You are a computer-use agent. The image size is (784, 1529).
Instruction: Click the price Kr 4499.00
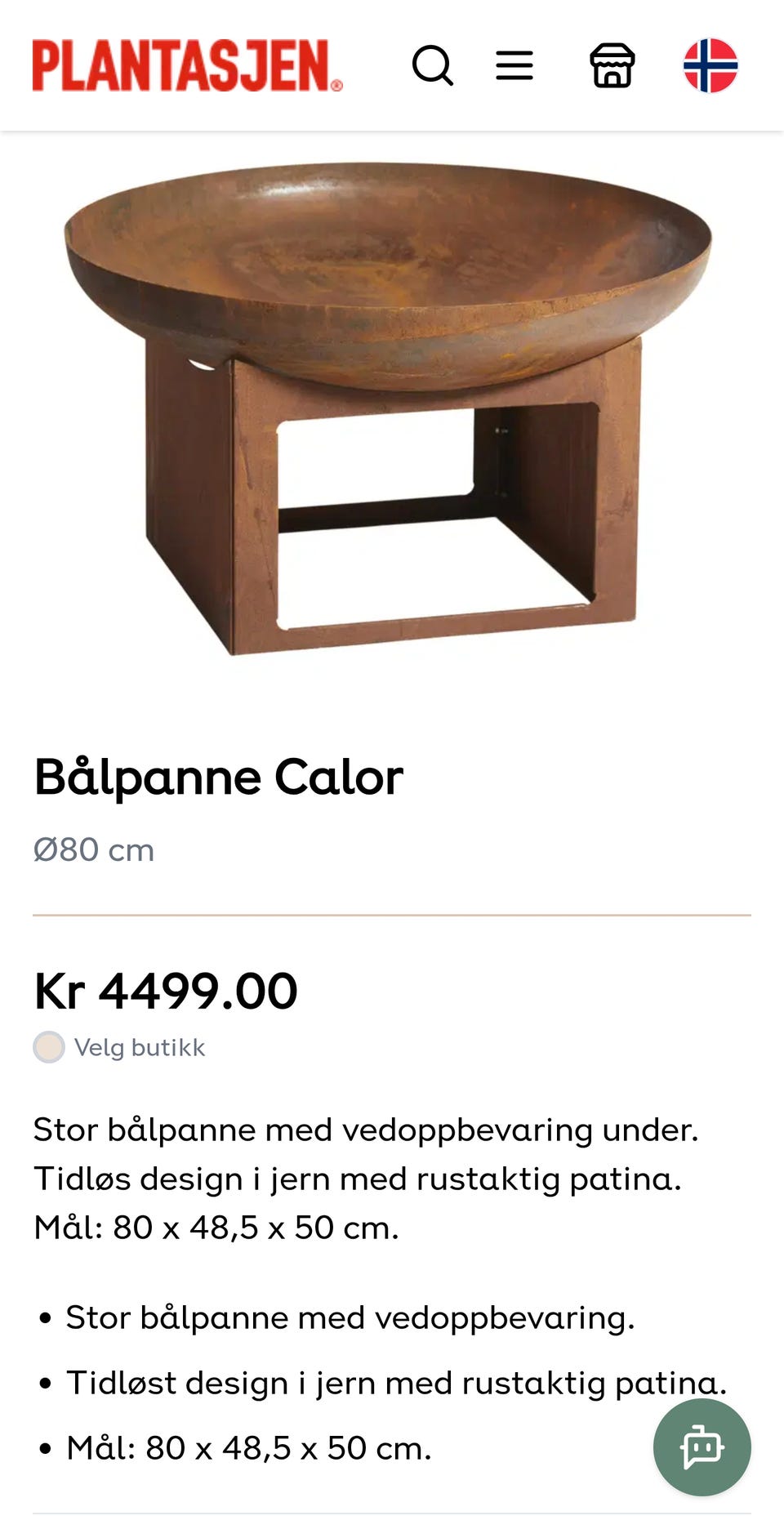166,992
